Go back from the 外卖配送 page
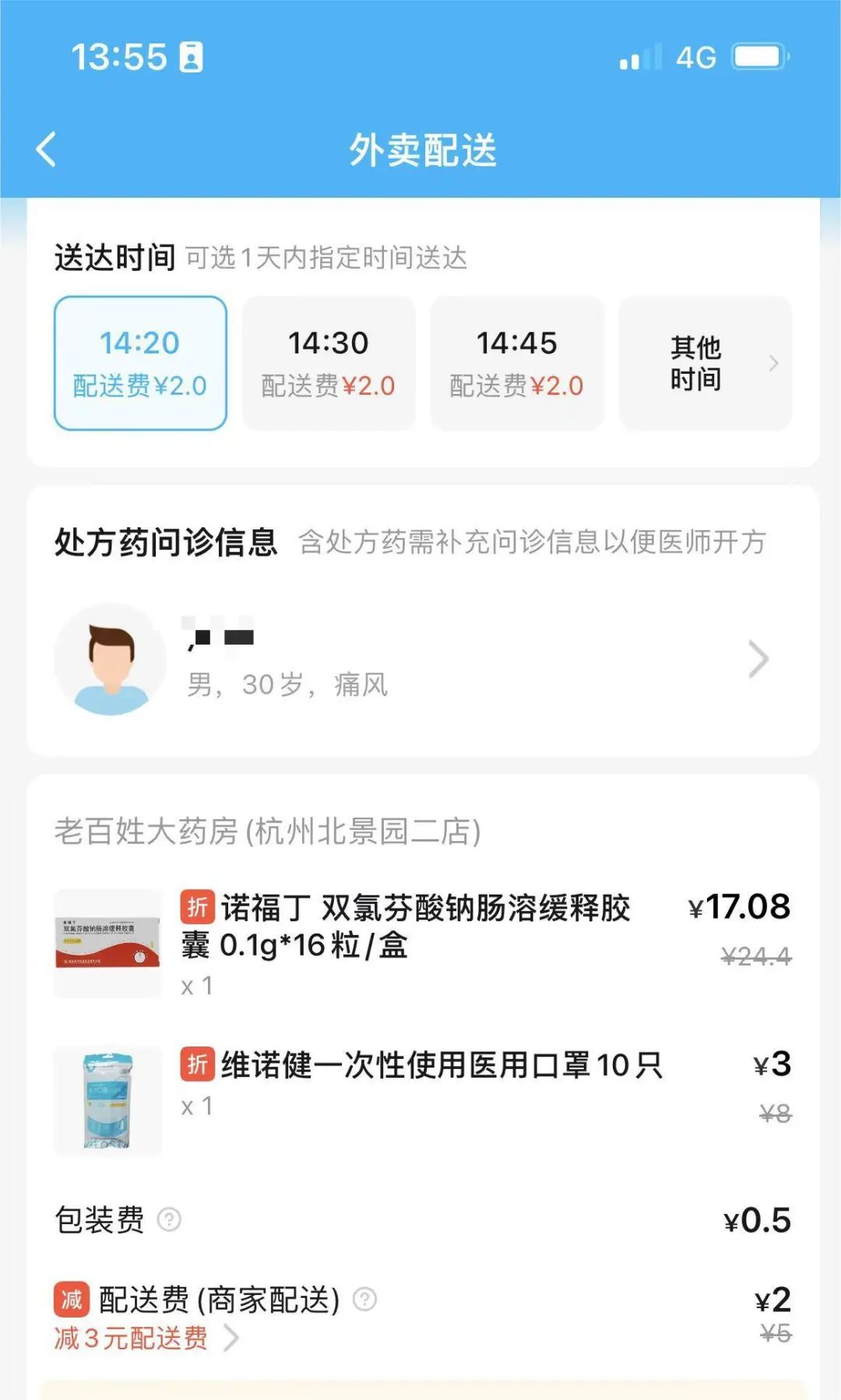The width and height of the screenshot is (841, 1400). tap(47, 149)
